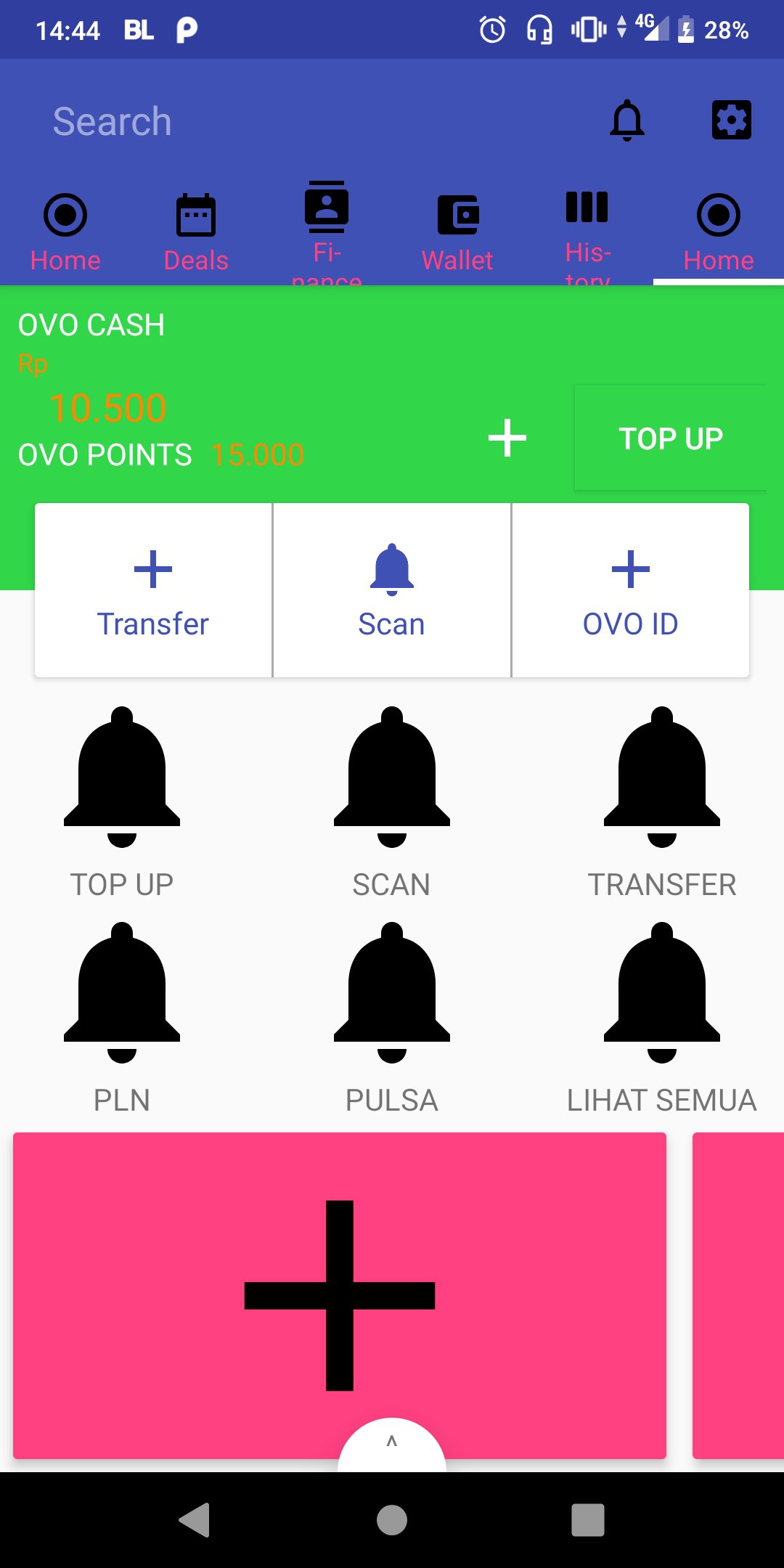Select the SCAN bell icon
Viewport: 784px width, 1568px height.
point(391,777)
